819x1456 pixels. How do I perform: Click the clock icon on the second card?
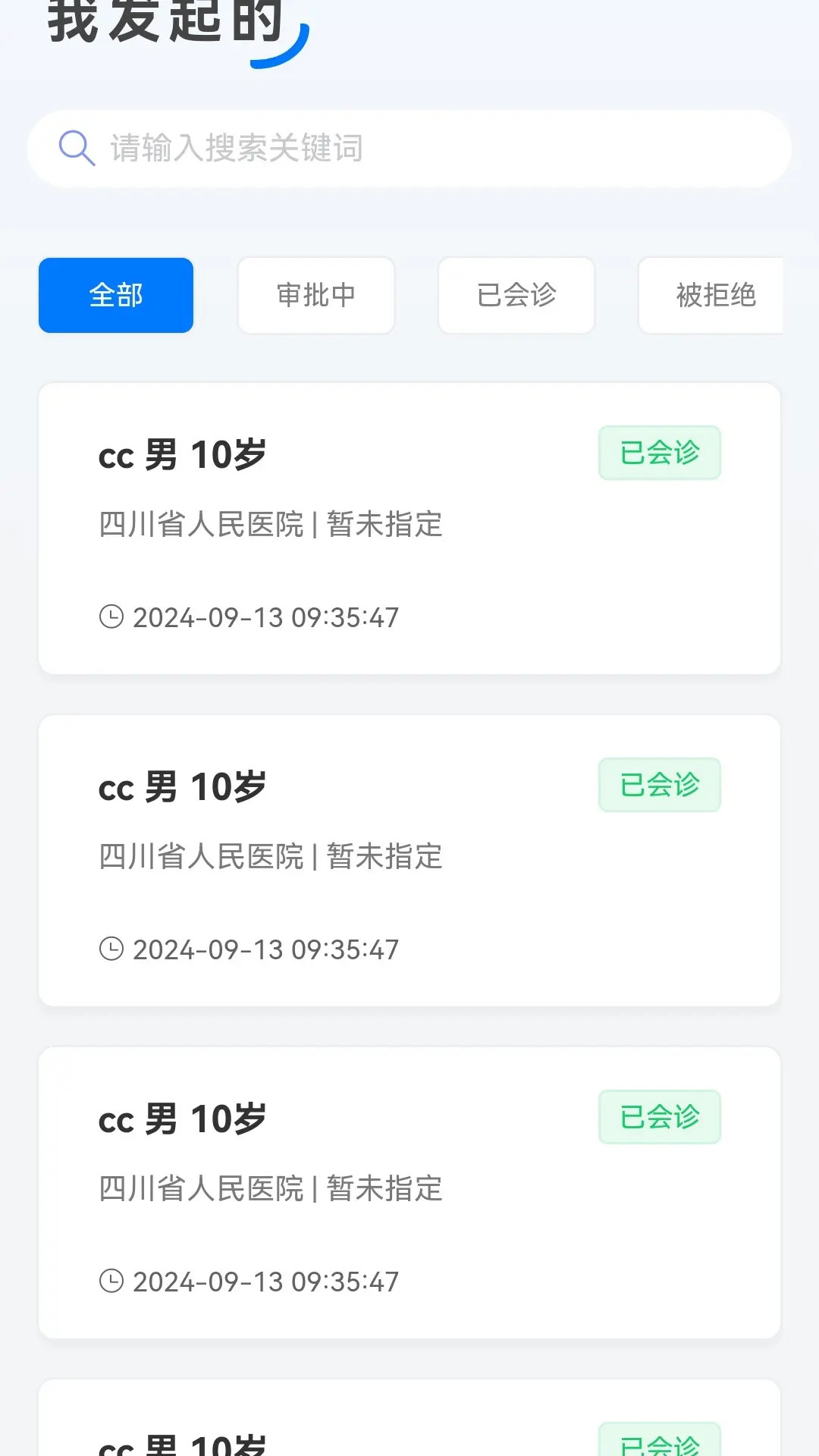(x=111, y=949)
